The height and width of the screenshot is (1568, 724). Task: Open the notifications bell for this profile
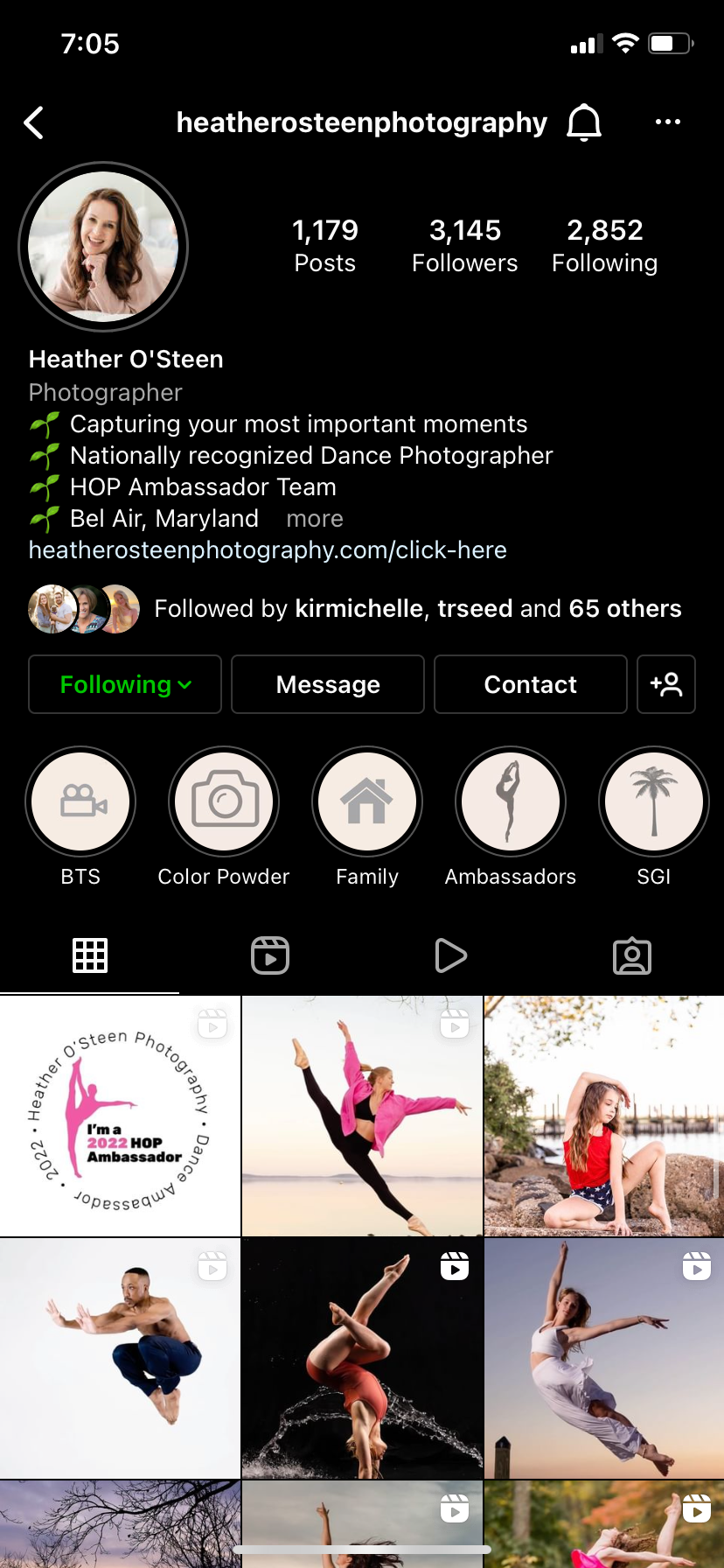click(584, 122)
